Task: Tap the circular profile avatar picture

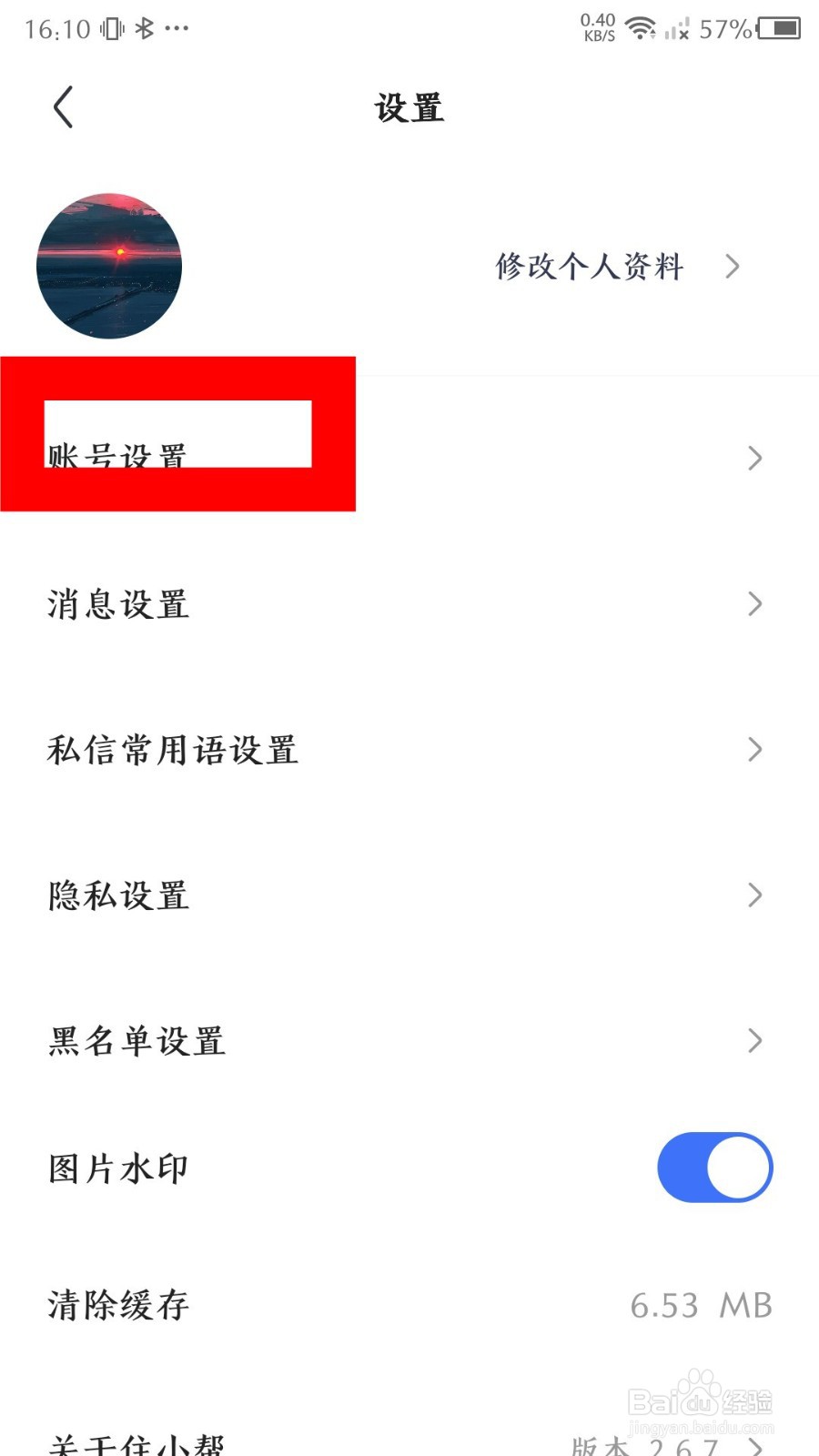Action: [x=109, y=266]
